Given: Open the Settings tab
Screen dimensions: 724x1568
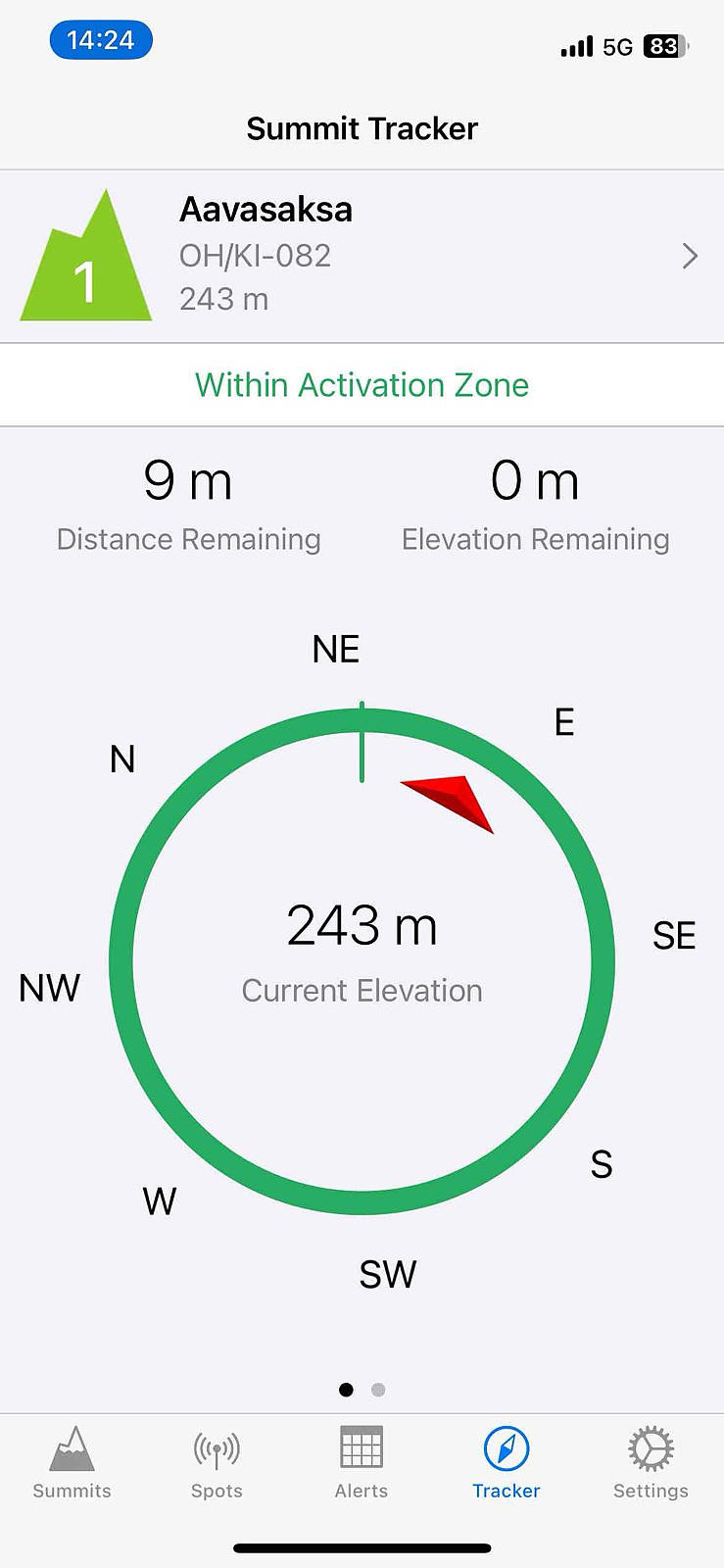Looking at the screenshot, I should pos(651,1463).
